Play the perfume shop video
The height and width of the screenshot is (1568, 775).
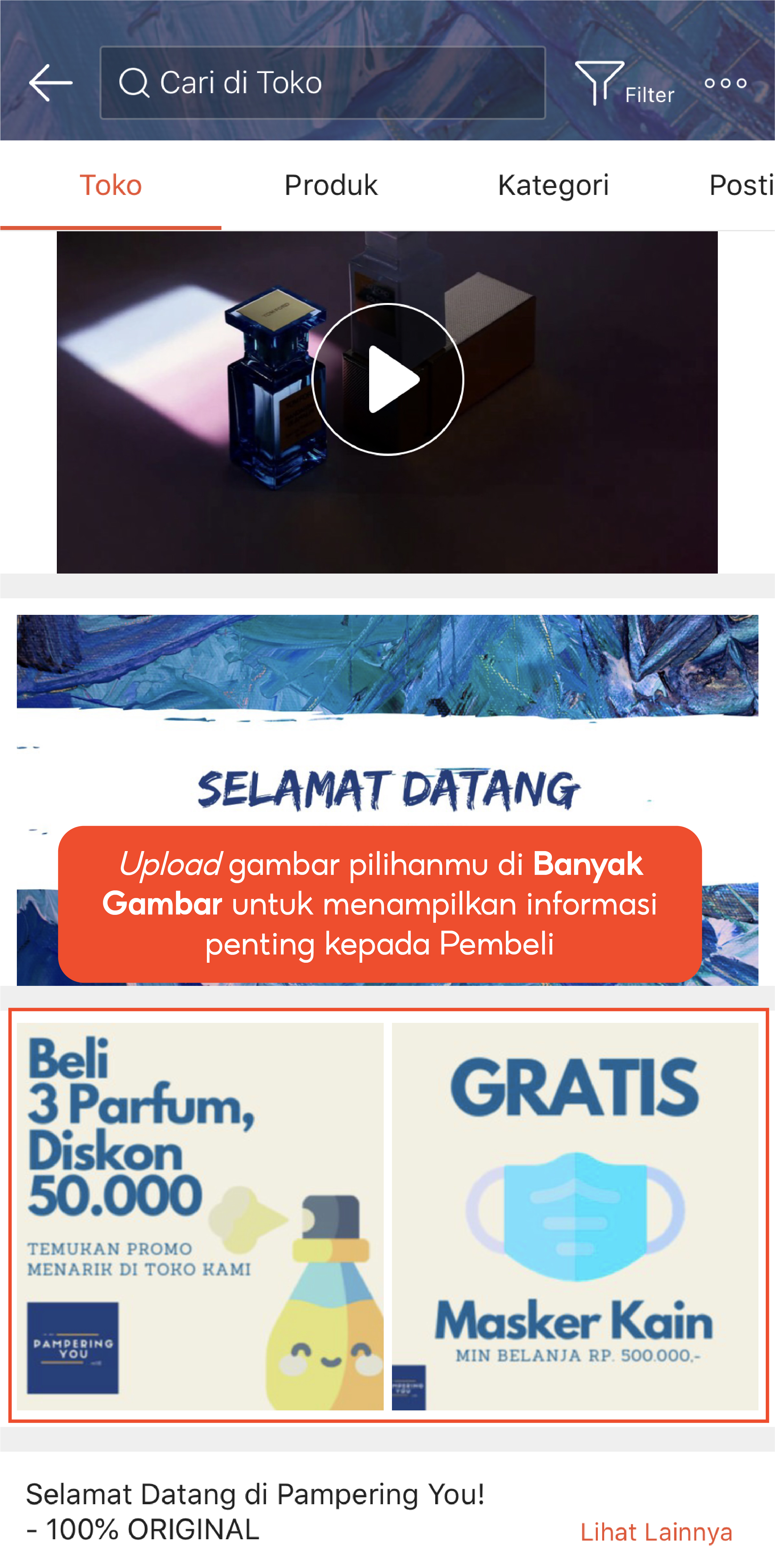click(x=387, y=379)
